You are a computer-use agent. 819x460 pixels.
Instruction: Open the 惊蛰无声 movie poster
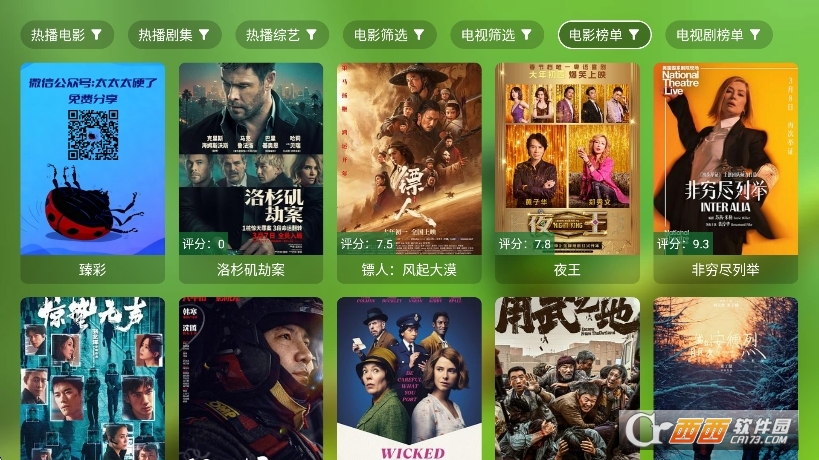pos(93,378)
